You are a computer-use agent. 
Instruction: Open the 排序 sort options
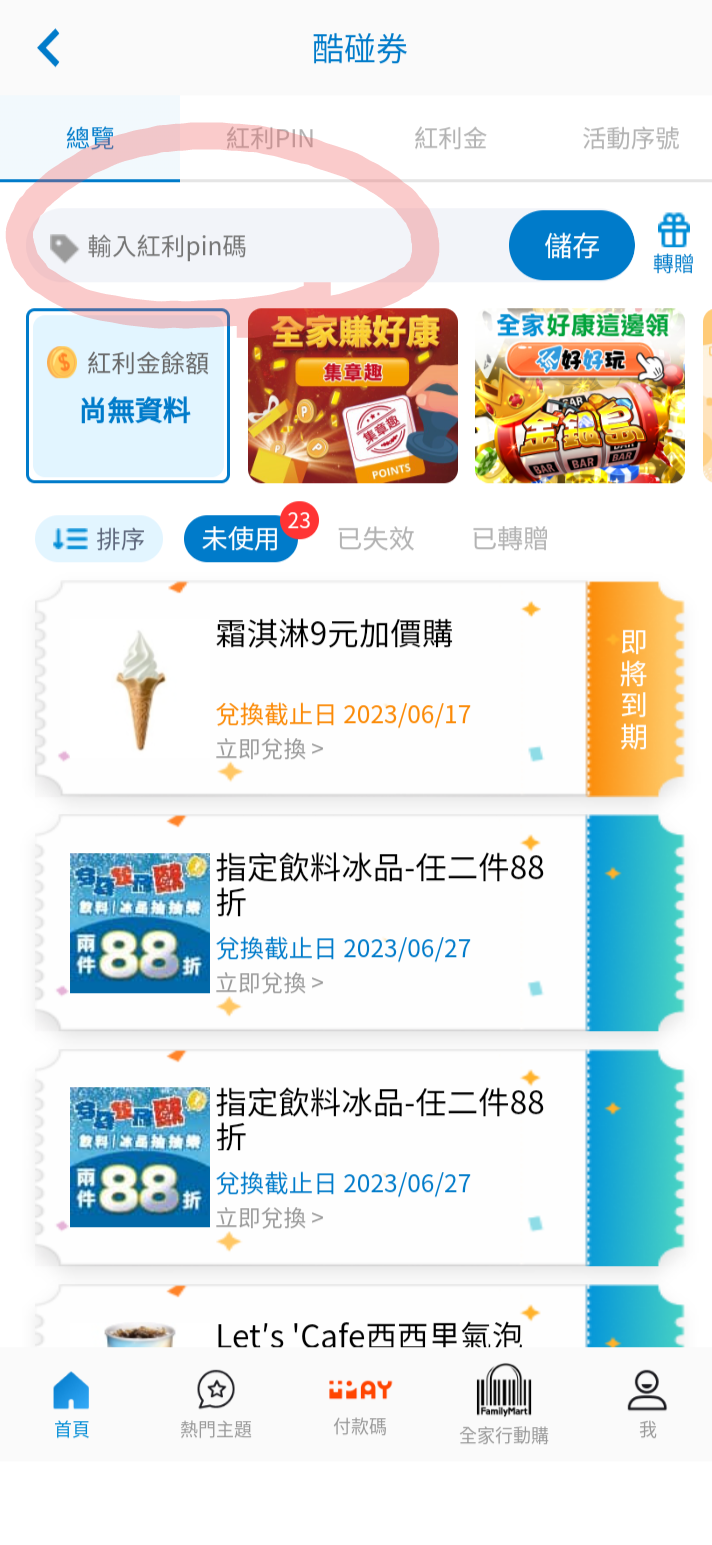(99, 540)
